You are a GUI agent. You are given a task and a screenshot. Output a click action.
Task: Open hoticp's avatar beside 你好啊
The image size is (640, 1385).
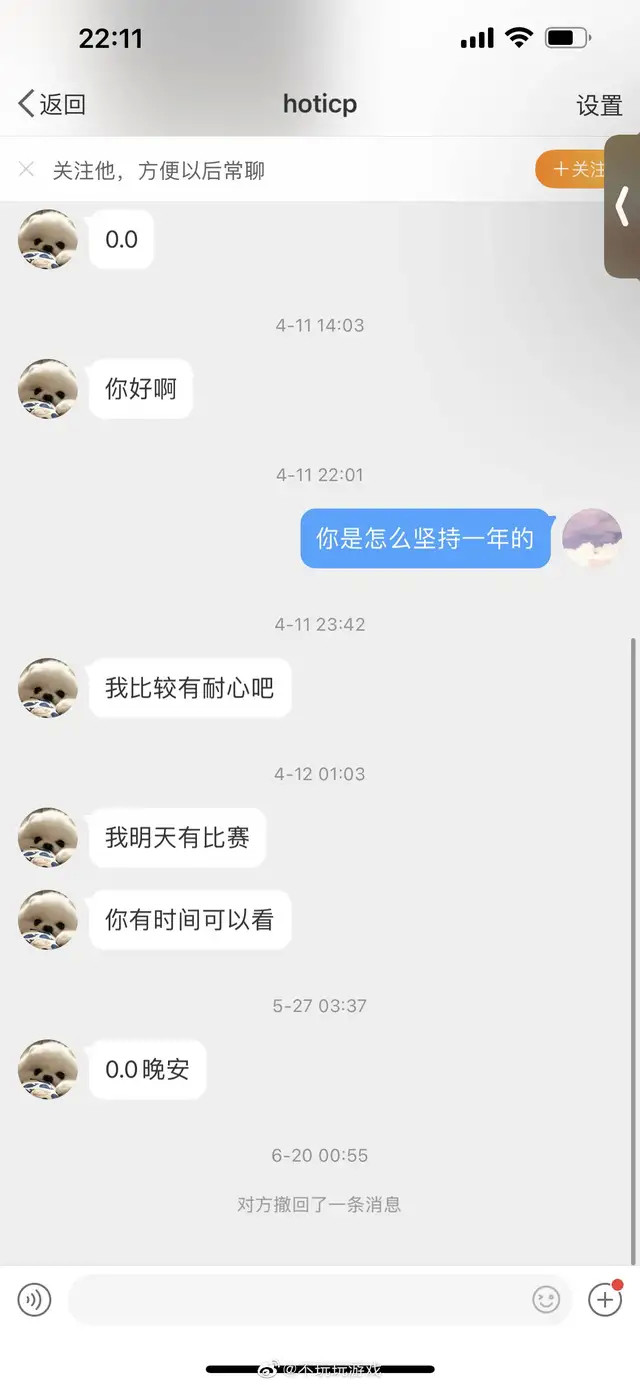pos(48,389)
